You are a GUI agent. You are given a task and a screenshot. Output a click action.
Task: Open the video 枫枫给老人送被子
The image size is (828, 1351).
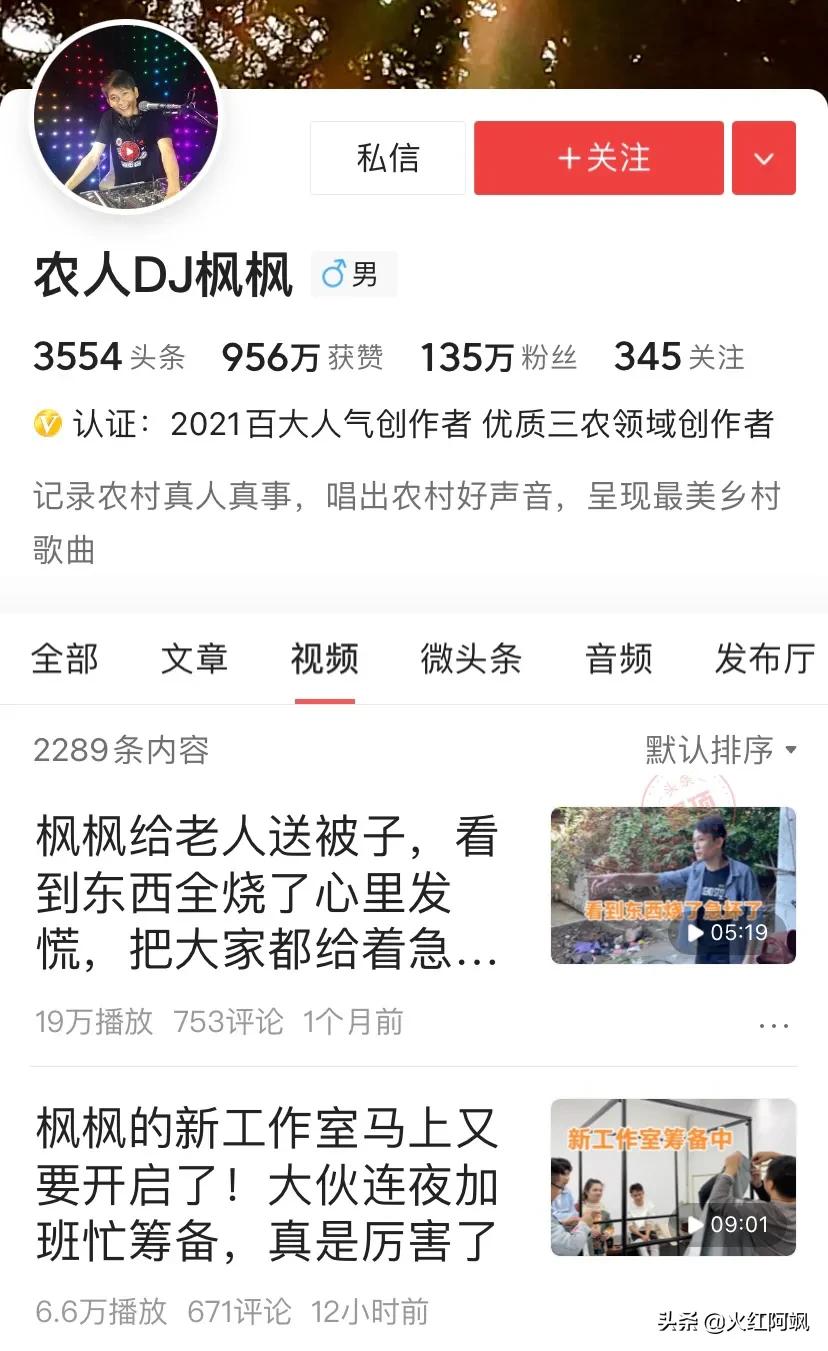click(x=267, y=892)
